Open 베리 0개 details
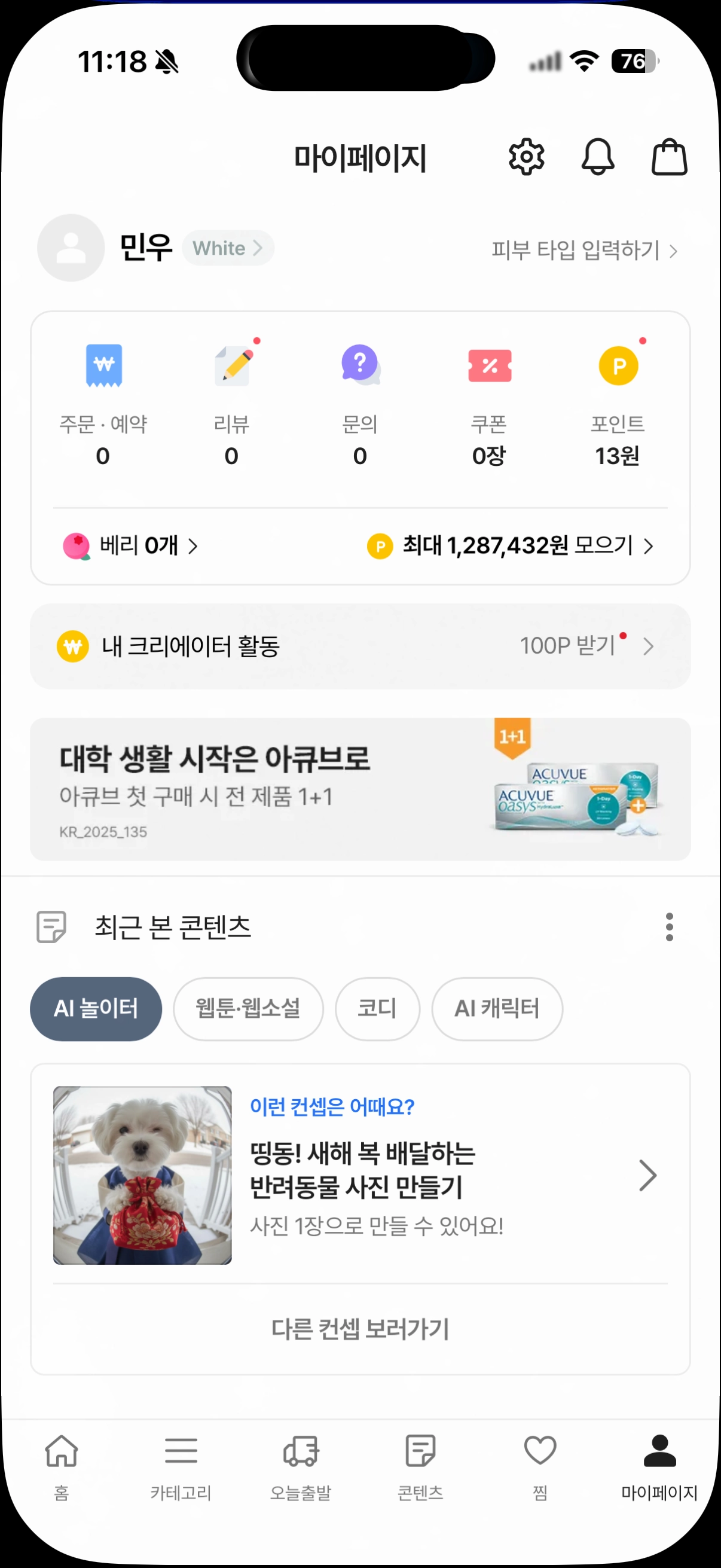 coord(131,546)
